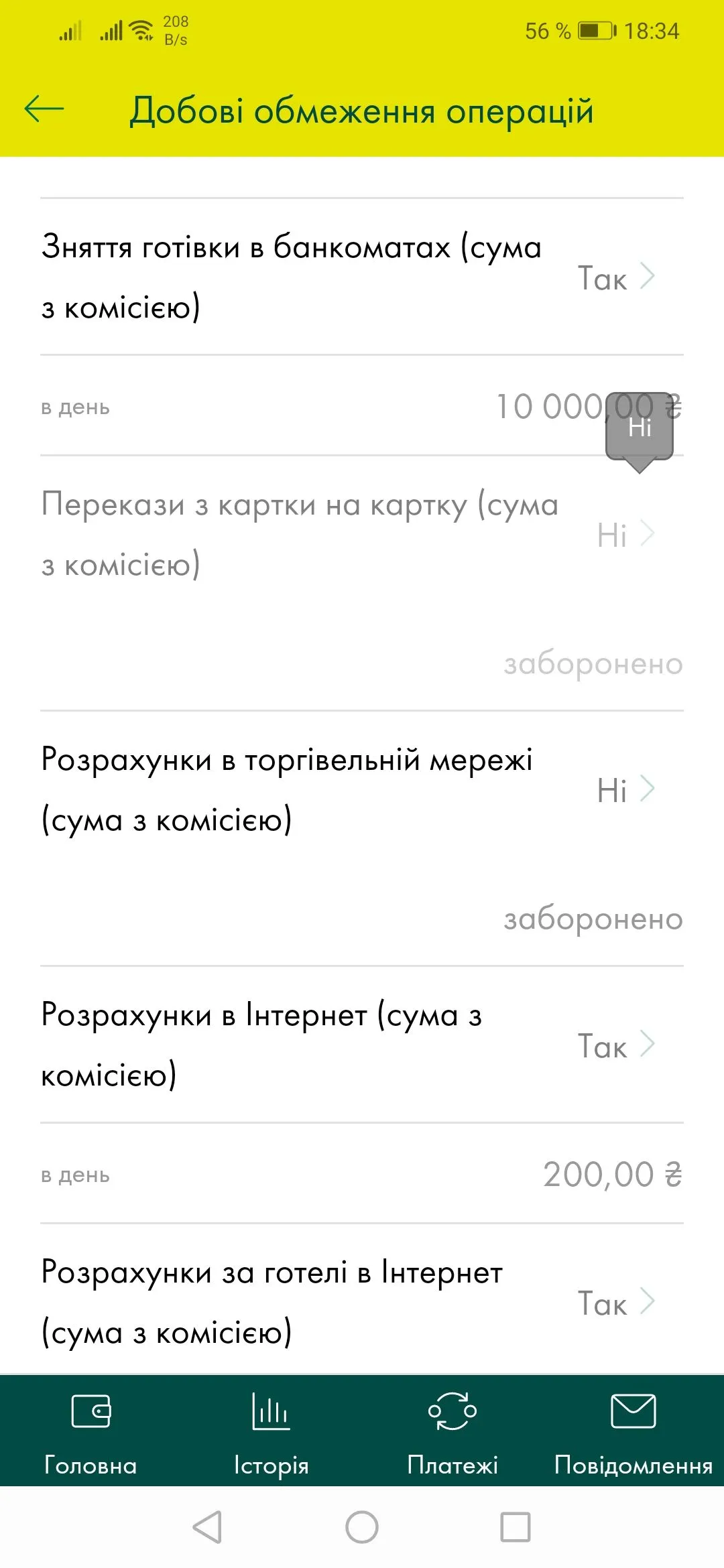Image resolution: width=724 pixels, height=1568 pixels.
Task: Open card-to-card transfers limit row
Action: point(362,534)
